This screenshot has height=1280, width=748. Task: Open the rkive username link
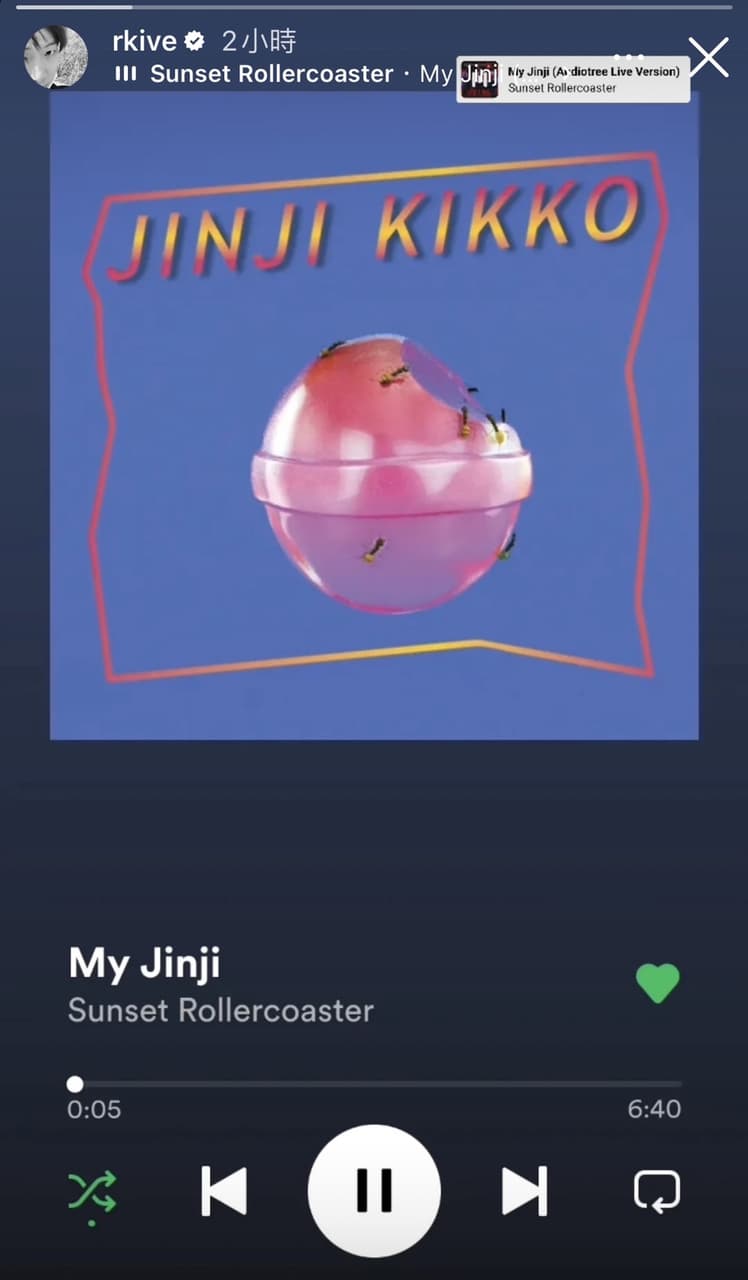pyautogui.click(x=145, y=41)
